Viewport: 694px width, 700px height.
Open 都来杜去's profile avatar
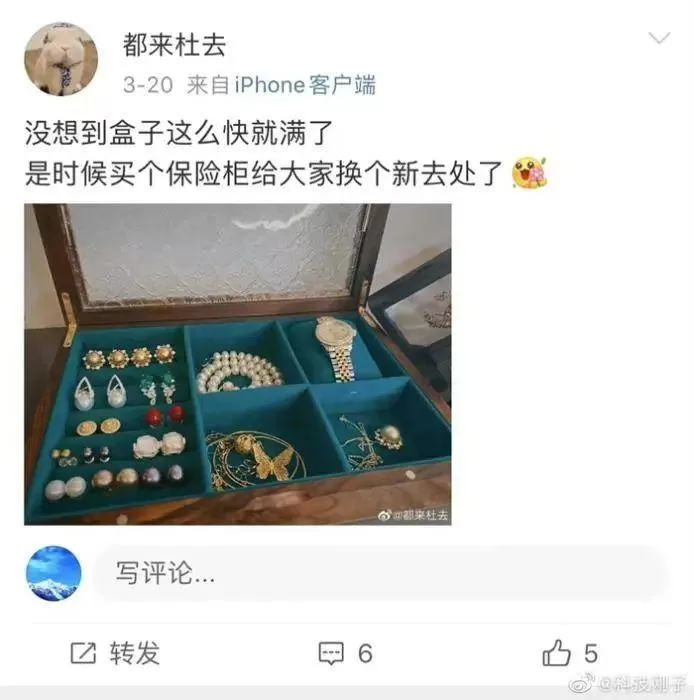tap(60, 59)
